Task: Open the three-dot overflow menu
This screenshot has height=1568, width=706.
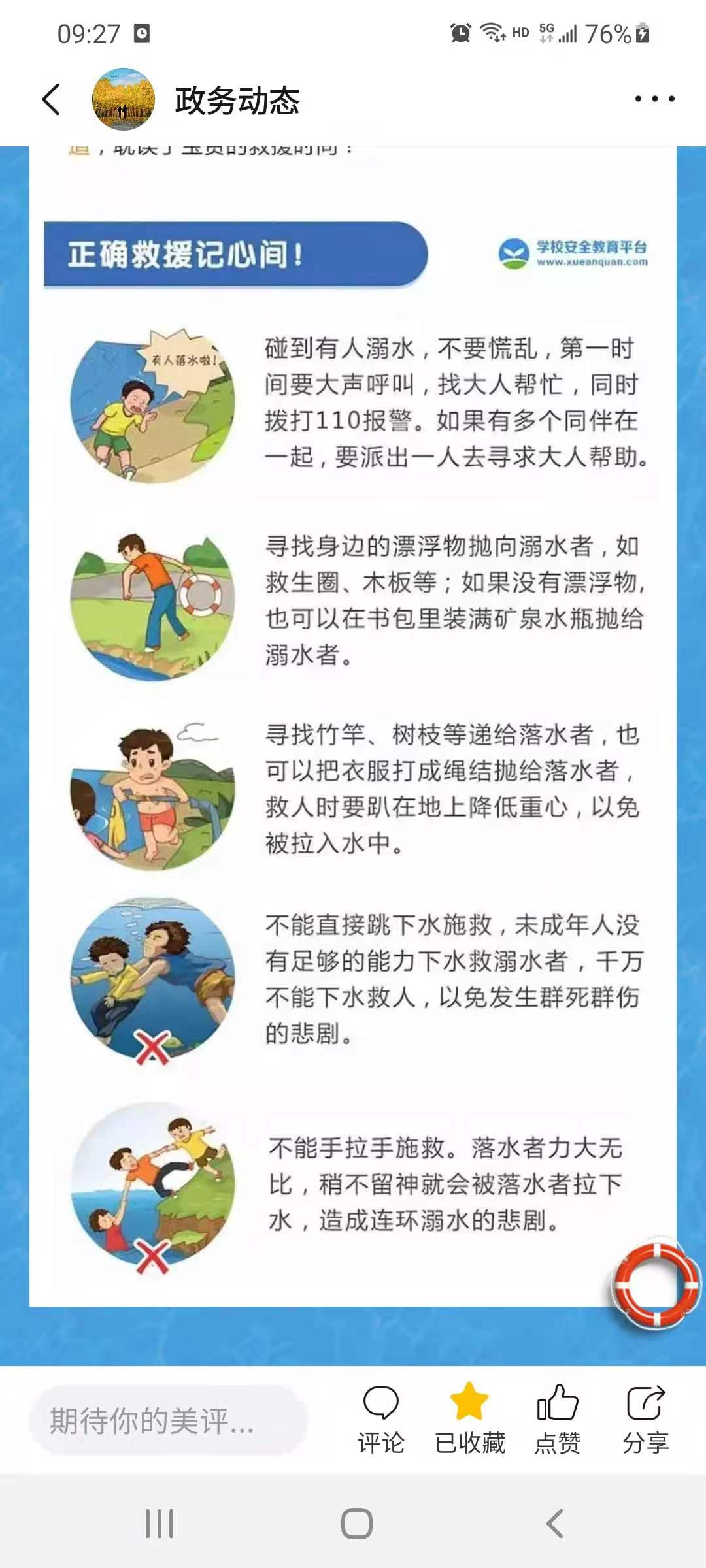Action: point(654,99)
